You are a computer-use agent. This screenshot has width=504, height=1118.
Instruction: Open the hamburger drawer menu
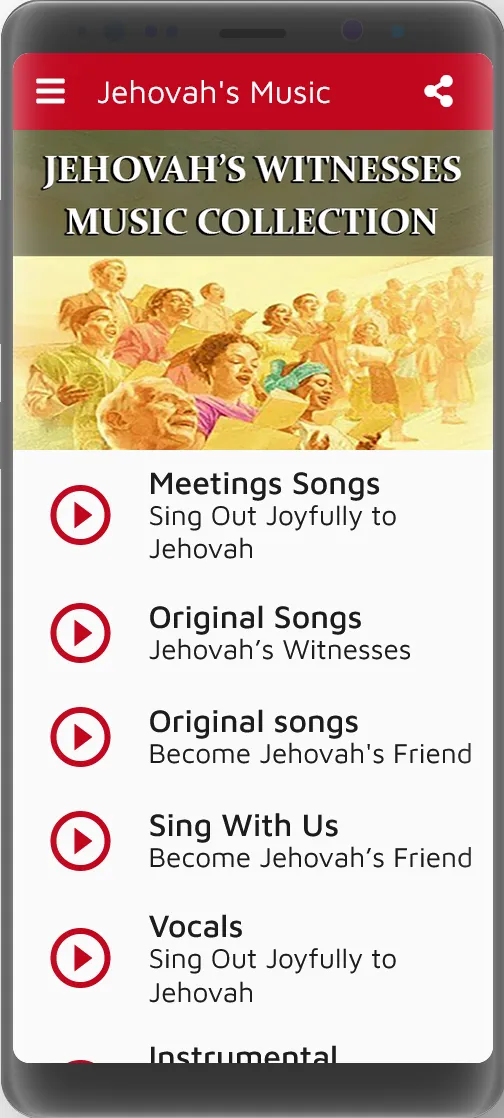coord(51,91)
